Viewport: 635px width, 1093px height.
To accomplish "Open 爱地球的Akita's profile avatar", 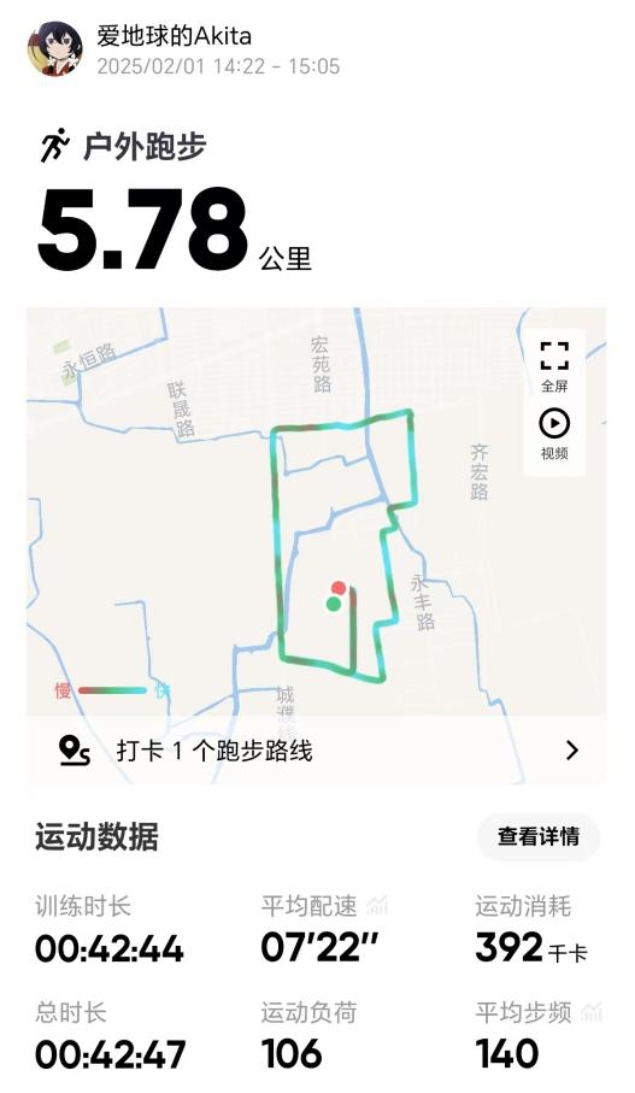I will pos(55,50).
